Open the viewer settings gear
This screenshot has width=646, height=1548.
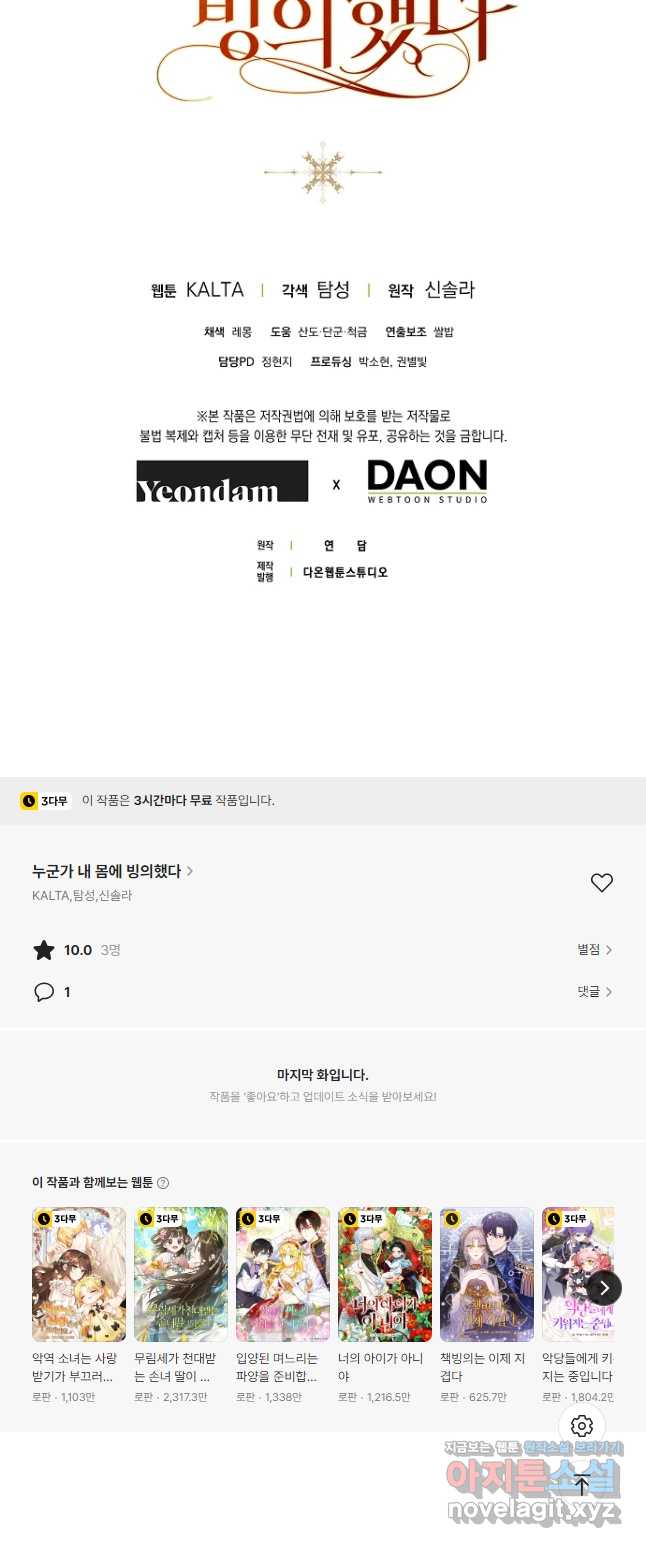point(582,1426)
